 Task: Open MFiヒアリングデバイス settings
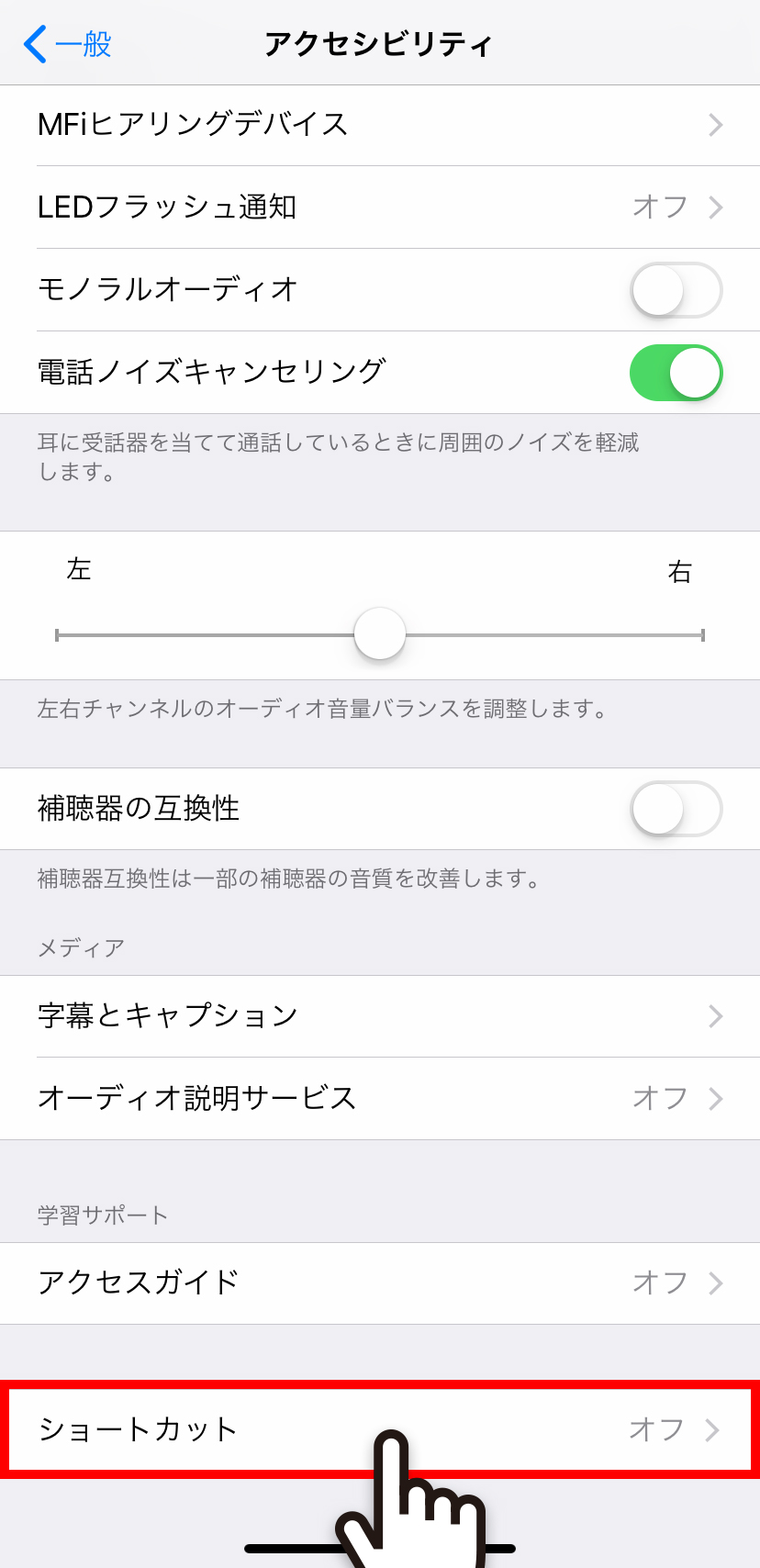pos(380,125)
